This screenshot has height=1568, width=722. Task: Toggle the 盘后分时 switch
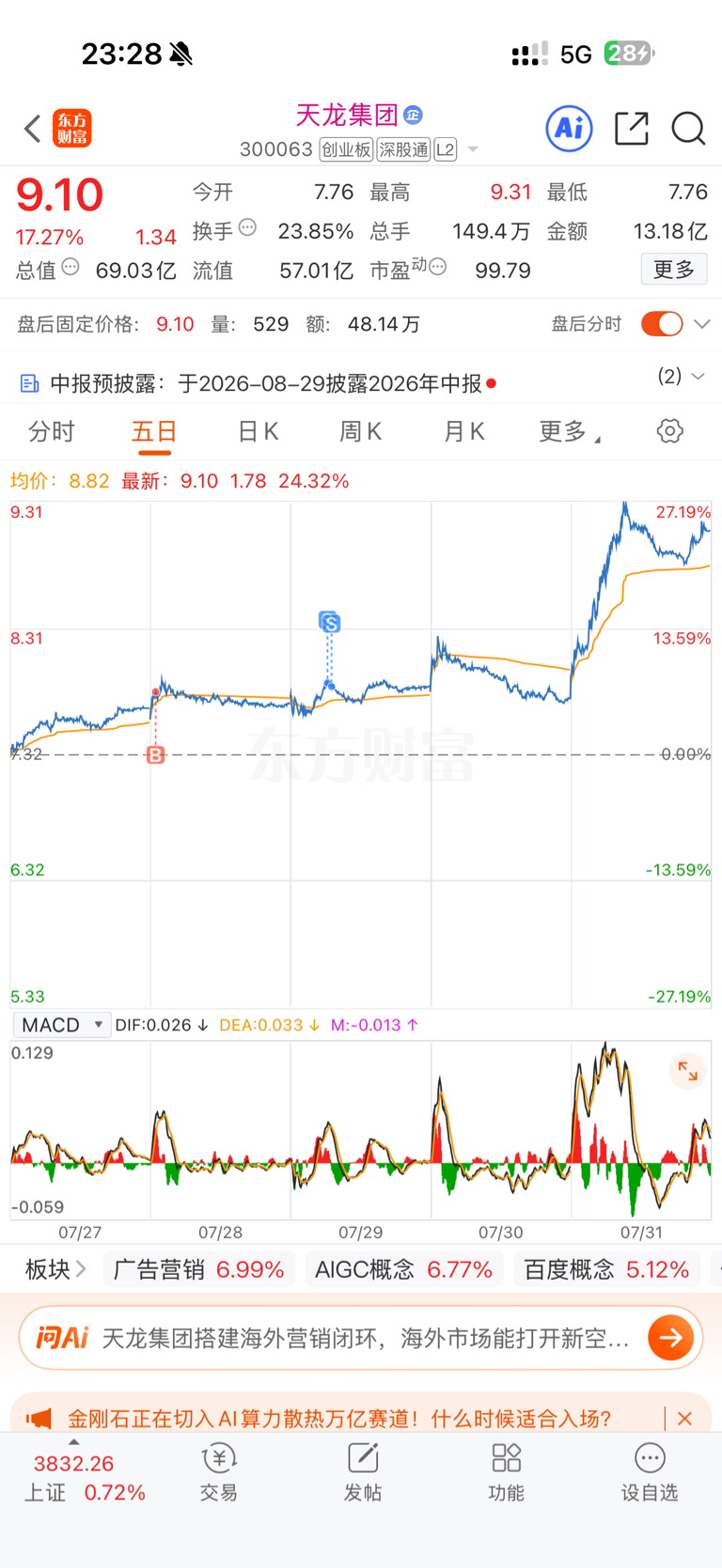tap(662, 324)
